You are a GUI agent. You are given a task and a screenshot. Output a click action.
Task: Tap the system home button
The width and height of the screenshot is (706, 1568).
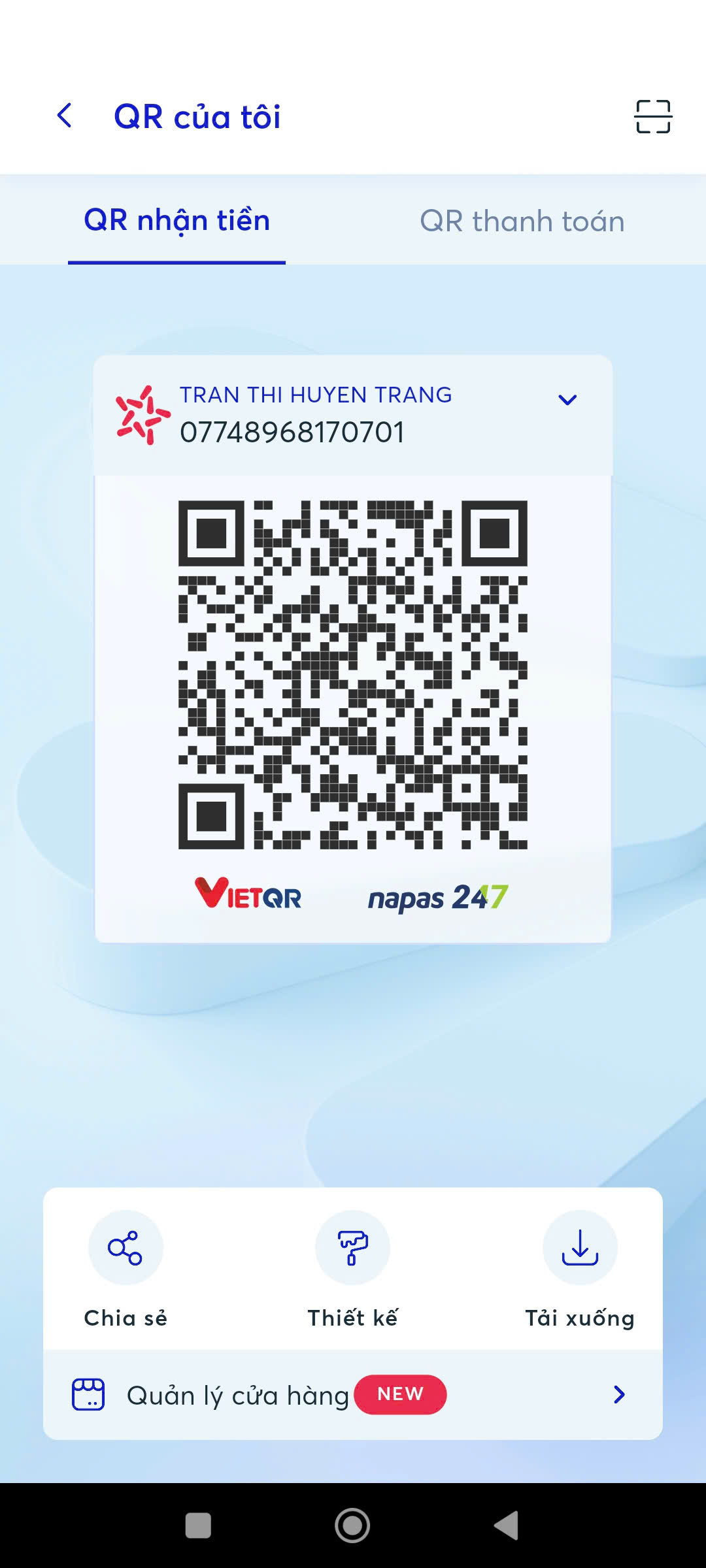[352, 1526]
